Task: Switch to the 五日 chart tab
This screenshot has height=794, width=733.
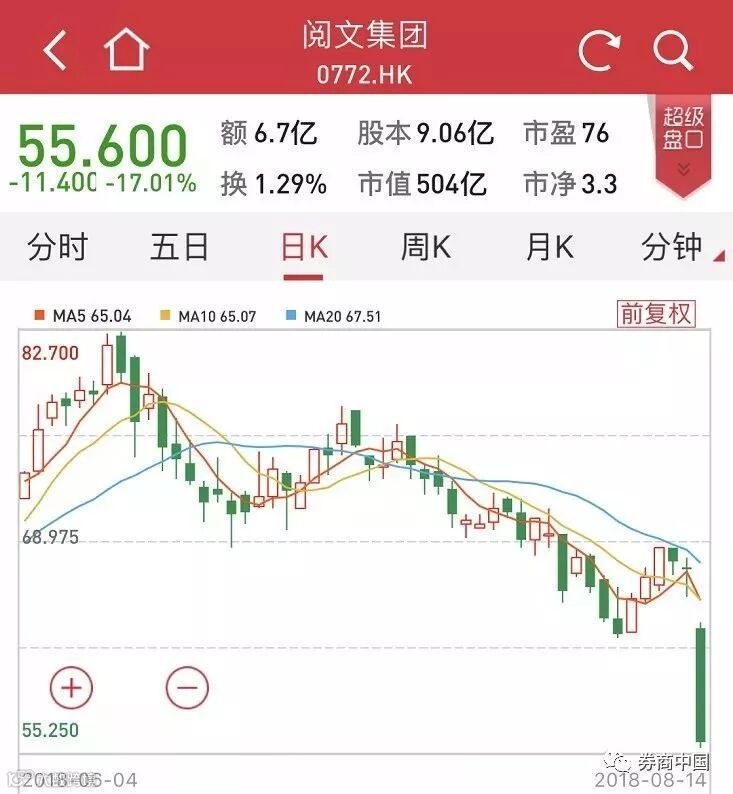Action: (180, 247)
